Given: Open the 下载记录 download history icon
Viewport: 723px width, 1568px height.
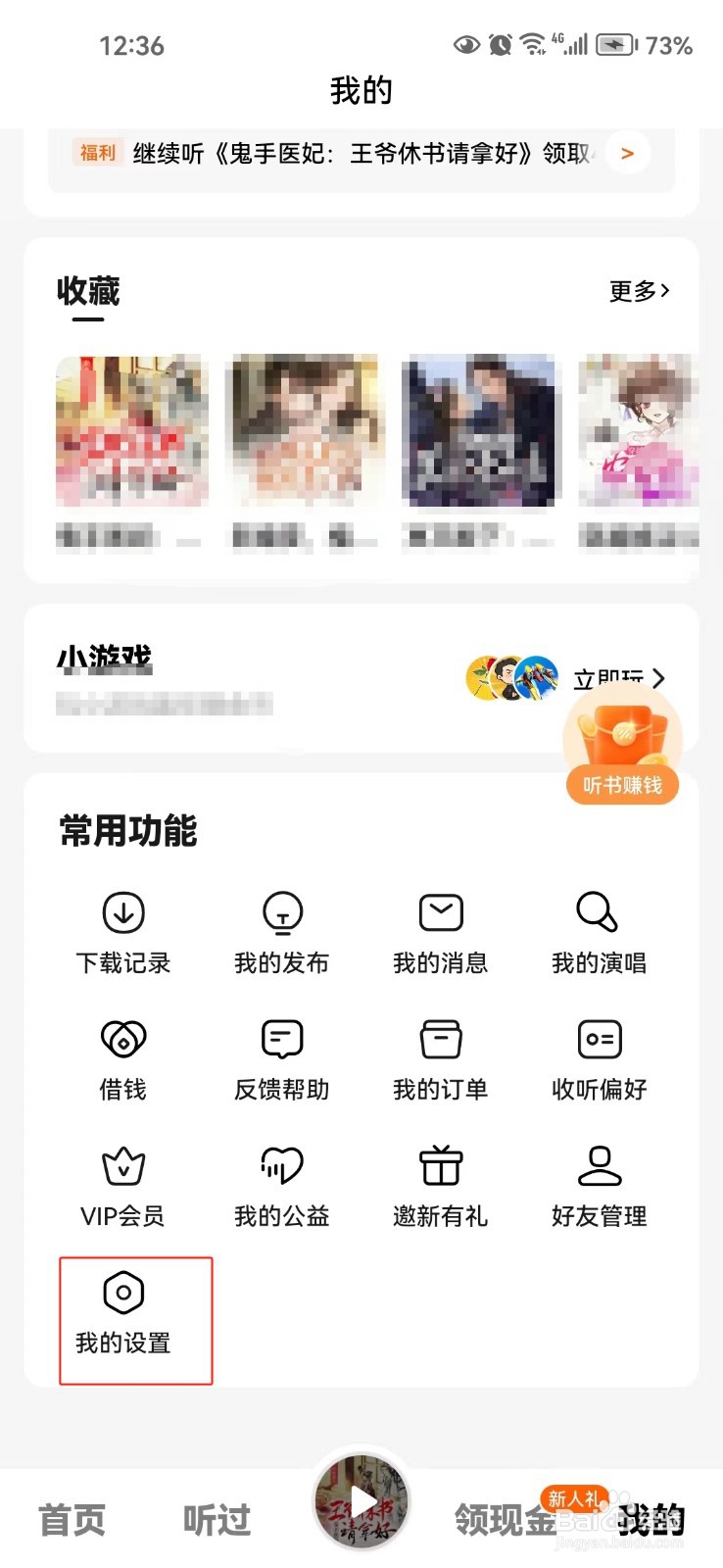Looking at the screenshot, I should coord(121,931).
